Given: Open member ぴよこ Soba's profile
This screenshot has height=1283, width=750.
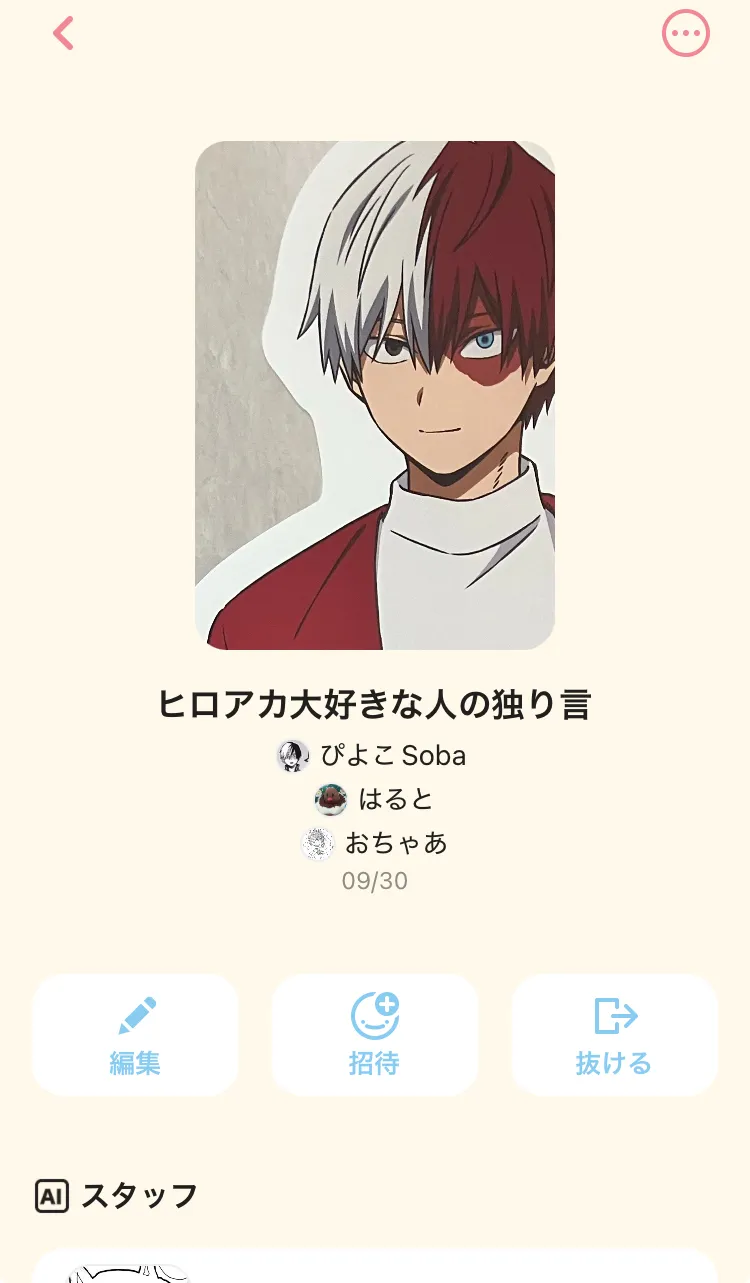Looking at the screenshot, I should 372,755.
